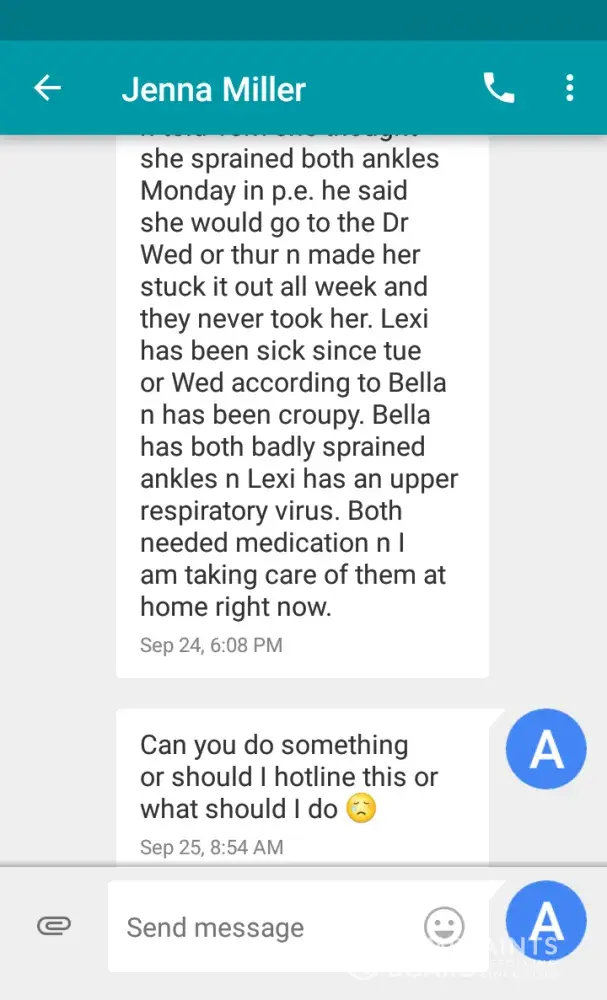Screen dimensions: 607x1000
Task: Open the emoji picker
Action: tap(444, 926)
